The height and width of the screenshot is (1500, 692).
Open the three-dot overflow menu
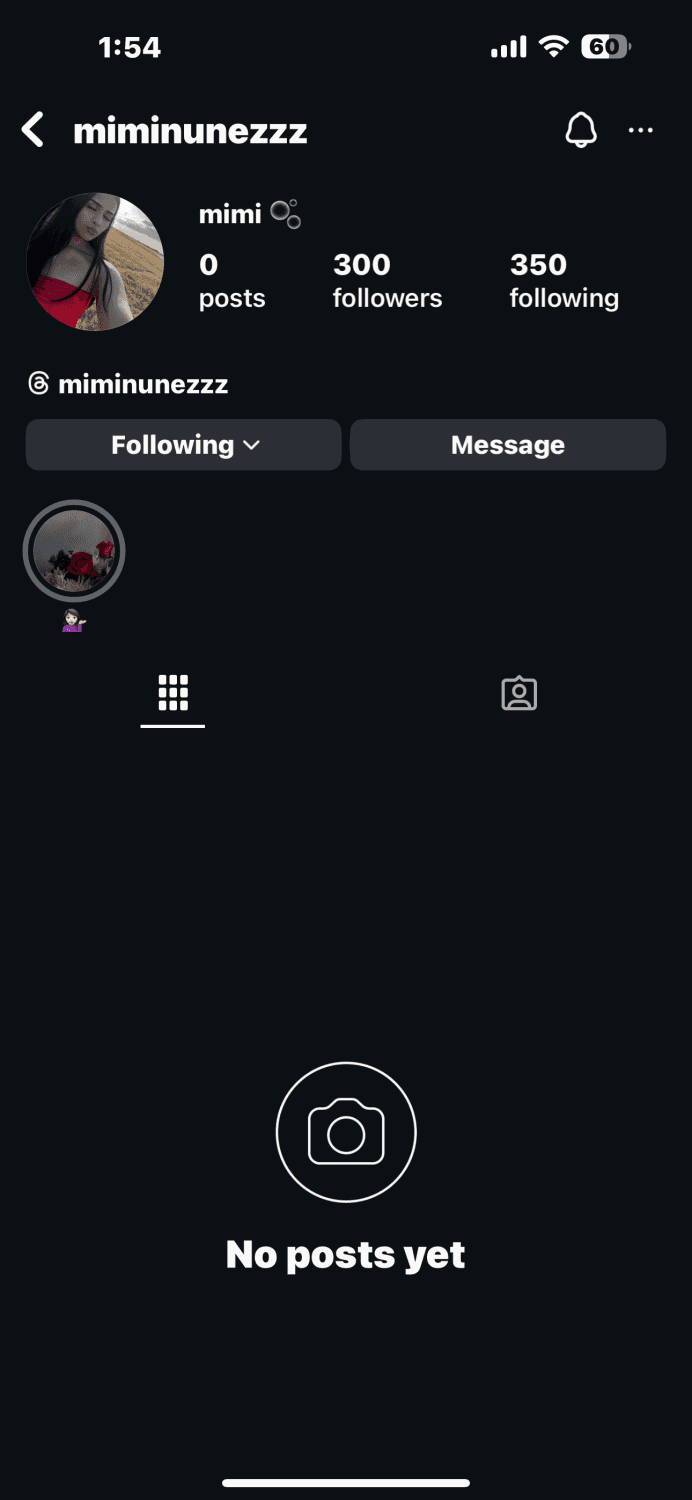click(640, 130)
